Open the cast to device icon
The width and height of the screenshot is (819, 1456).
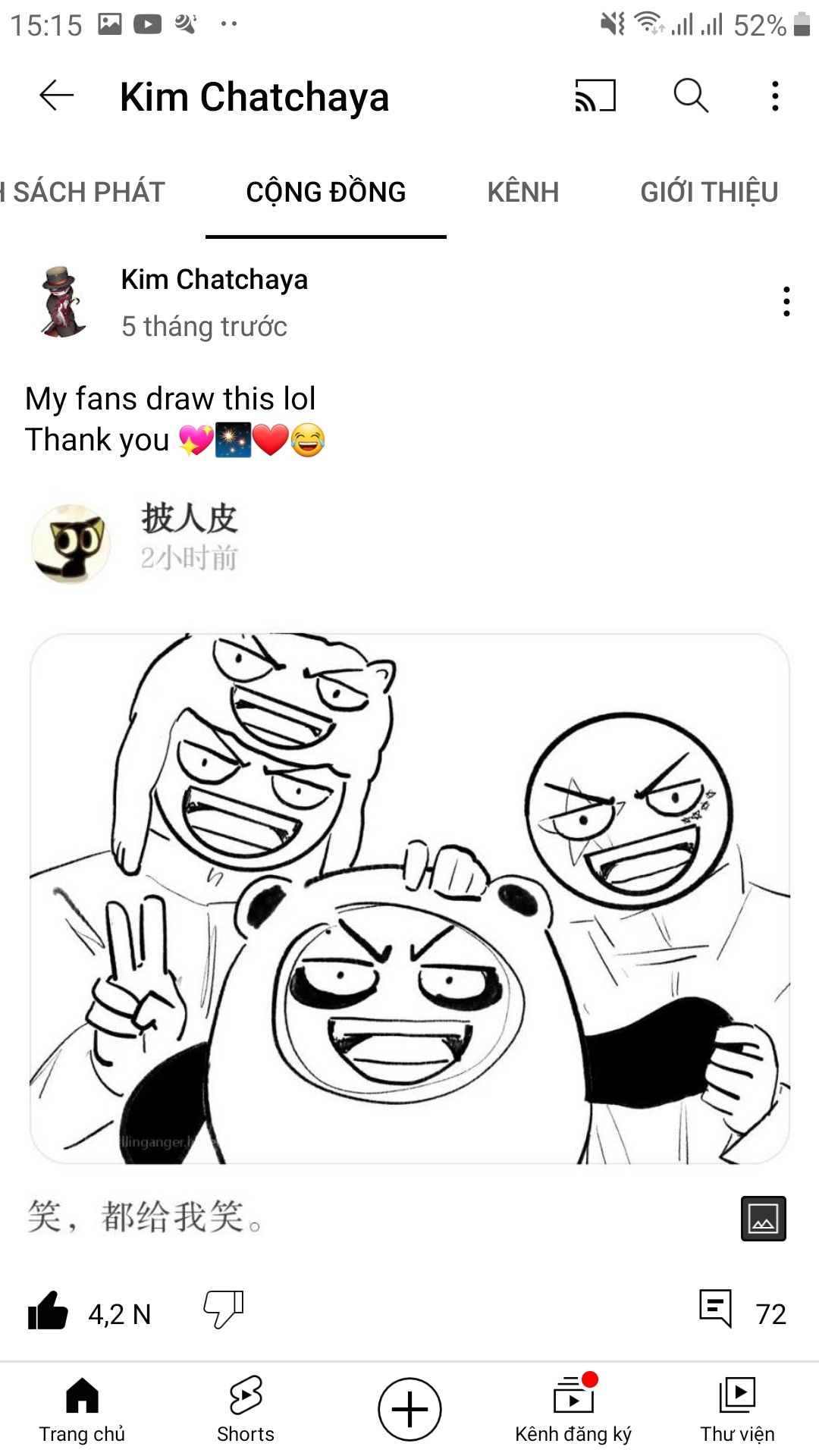(595, 96)
